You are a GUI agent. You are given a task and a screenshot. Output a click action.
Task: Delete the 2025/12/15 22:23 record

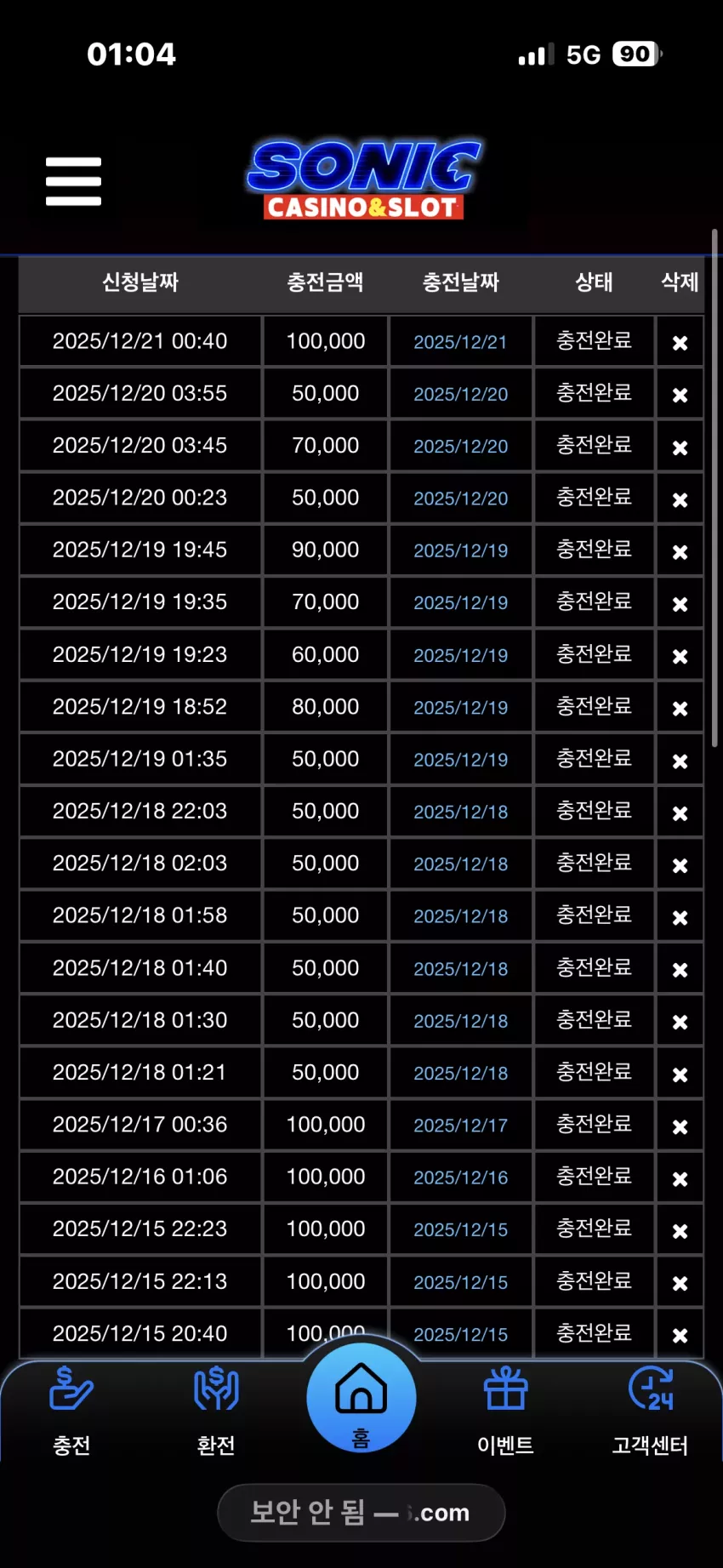pyautogui.click(x=680, y=1231)
